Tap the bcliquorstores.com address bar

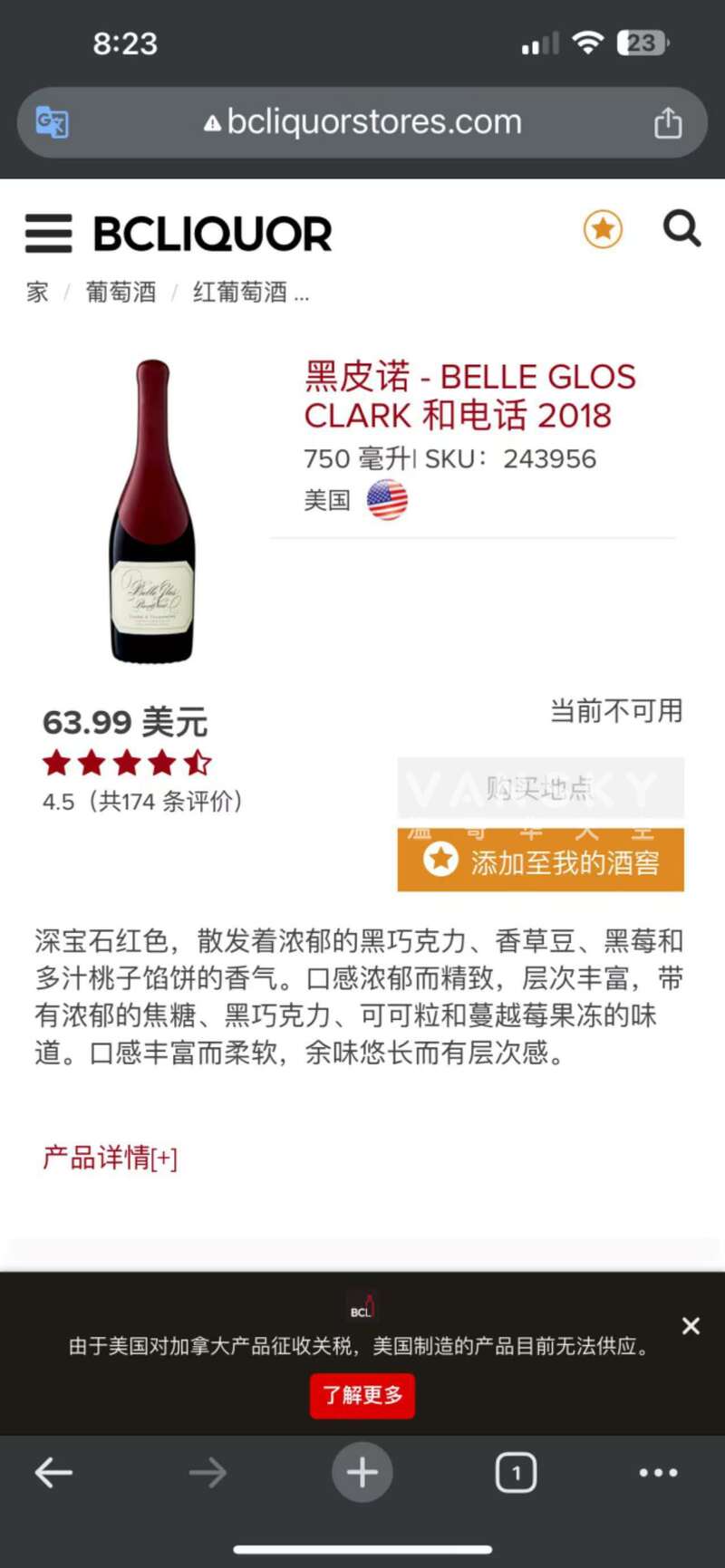[x=362, y=122]
